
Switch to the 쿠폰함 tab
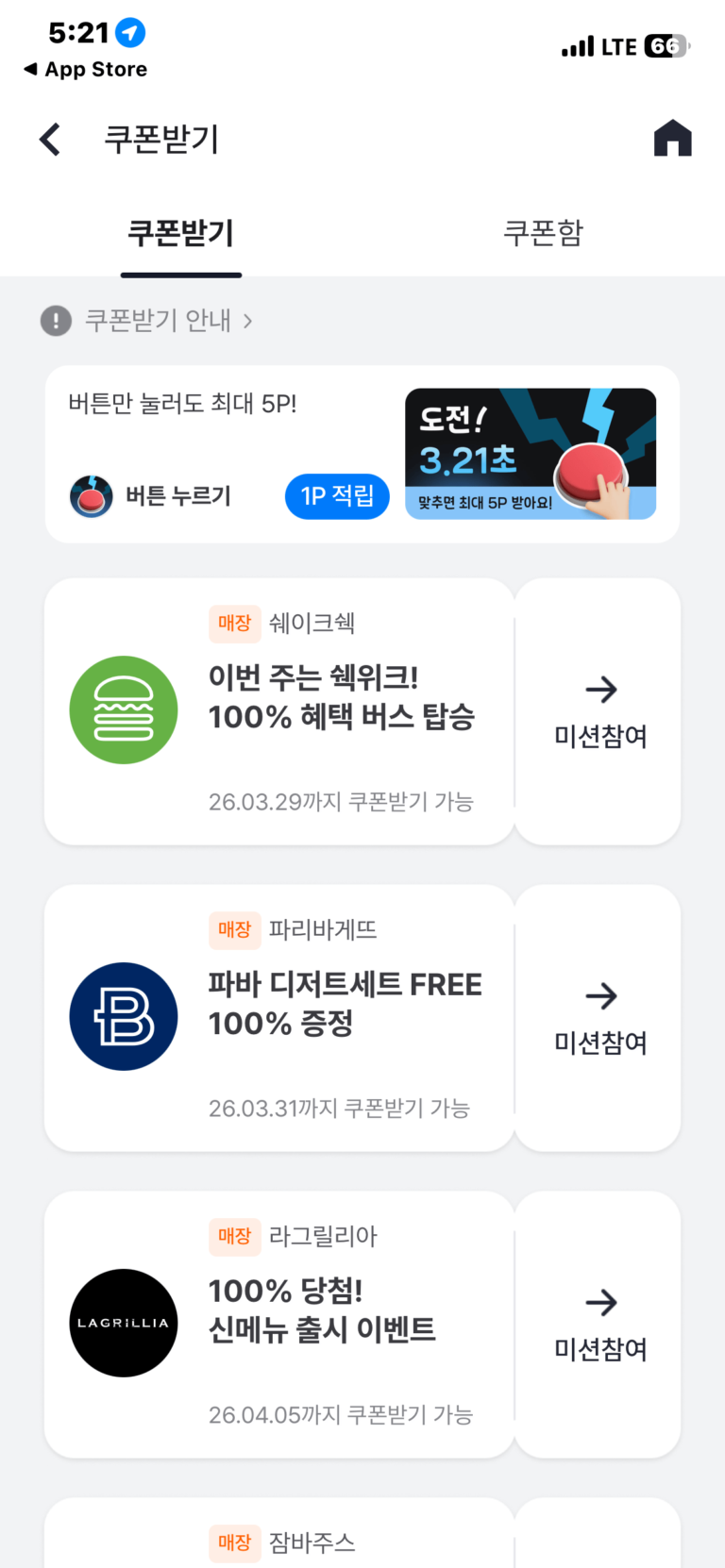pos(543,233)
